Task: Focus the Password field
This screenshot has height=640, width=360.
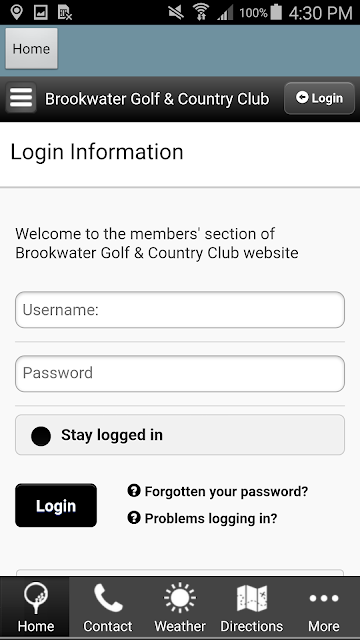Action: (x=180, y=373)
